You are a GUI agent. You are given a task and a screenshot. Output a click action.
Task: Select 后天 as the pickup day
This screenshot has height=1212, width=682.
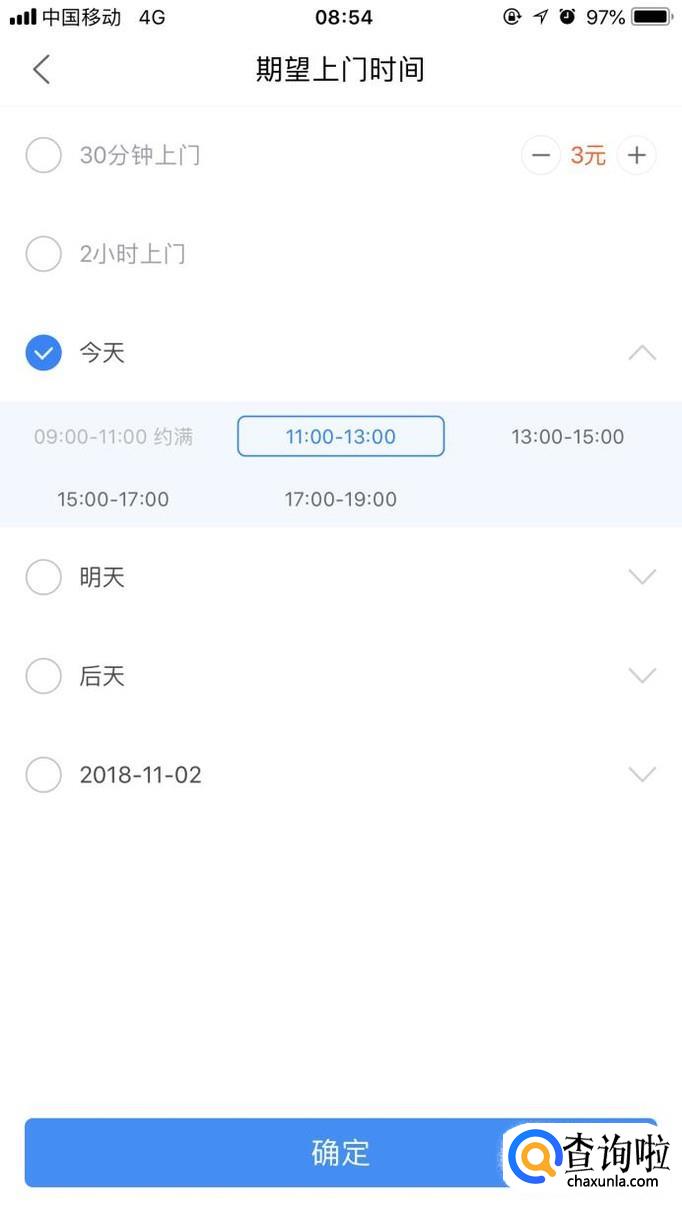(x=44, y=676)
